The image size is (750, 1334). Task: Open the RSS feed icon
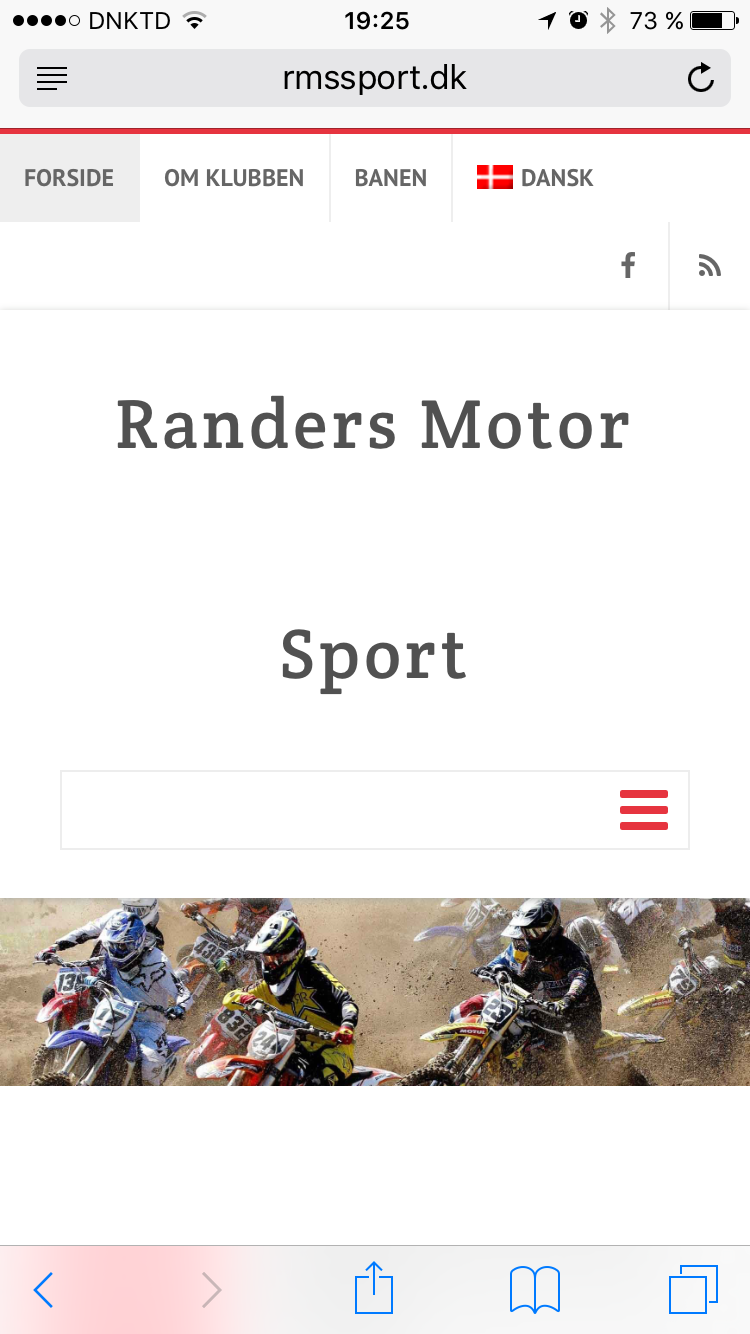click(710, 265)
